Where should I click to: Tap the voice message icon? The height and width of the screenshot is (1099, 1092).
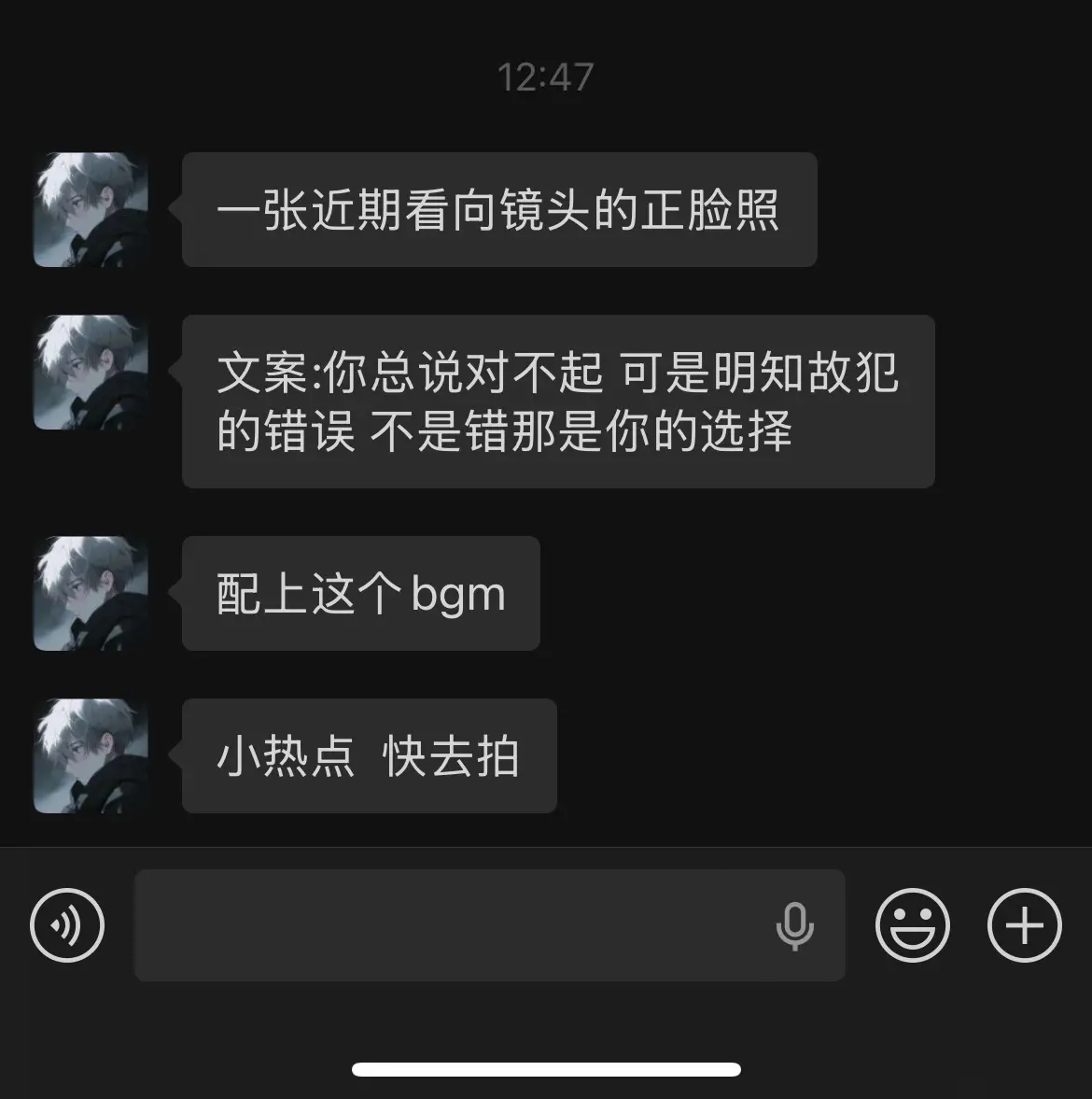point(65,925)
